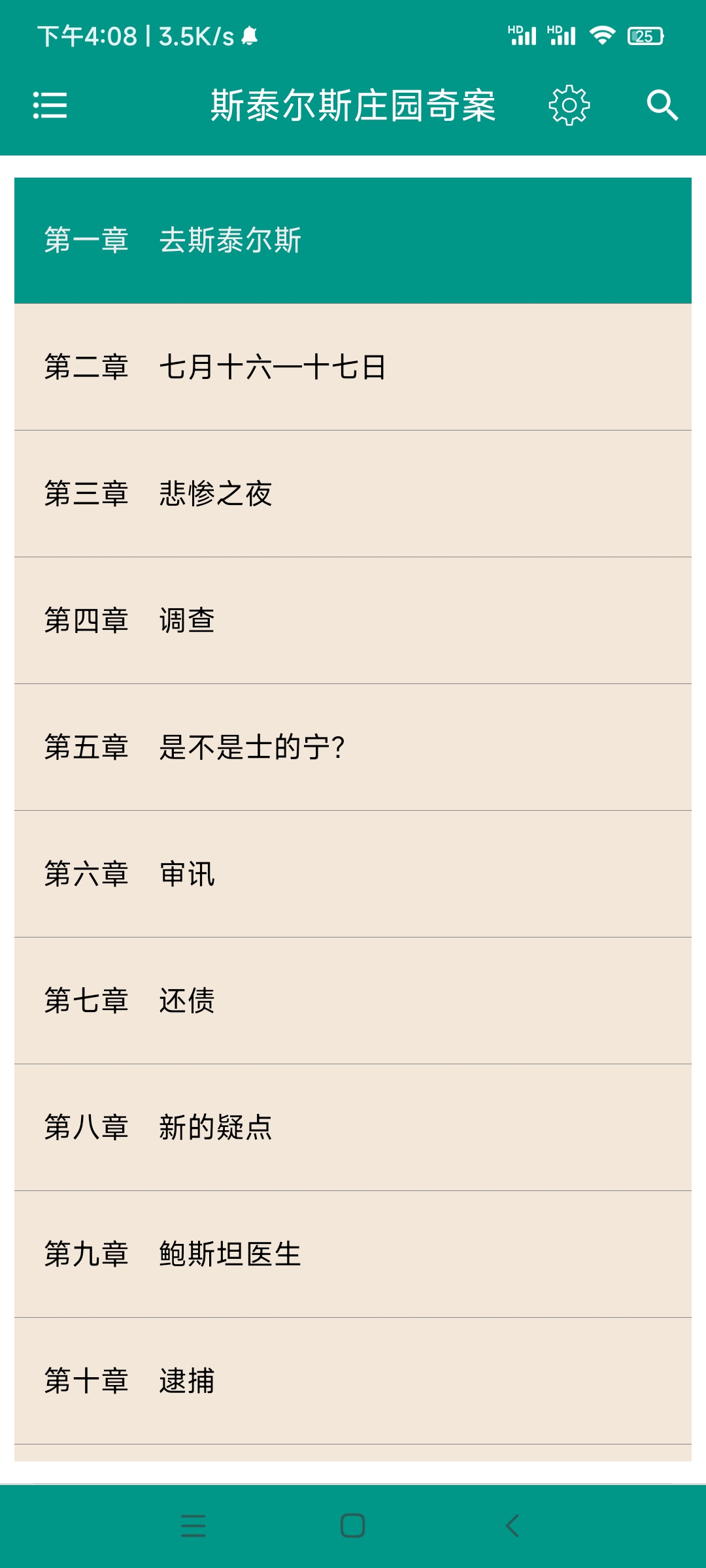Screen dimensions: 706x1568
Task: Read 第九章 鲍斯坦医生
Action: [353, 1254]
